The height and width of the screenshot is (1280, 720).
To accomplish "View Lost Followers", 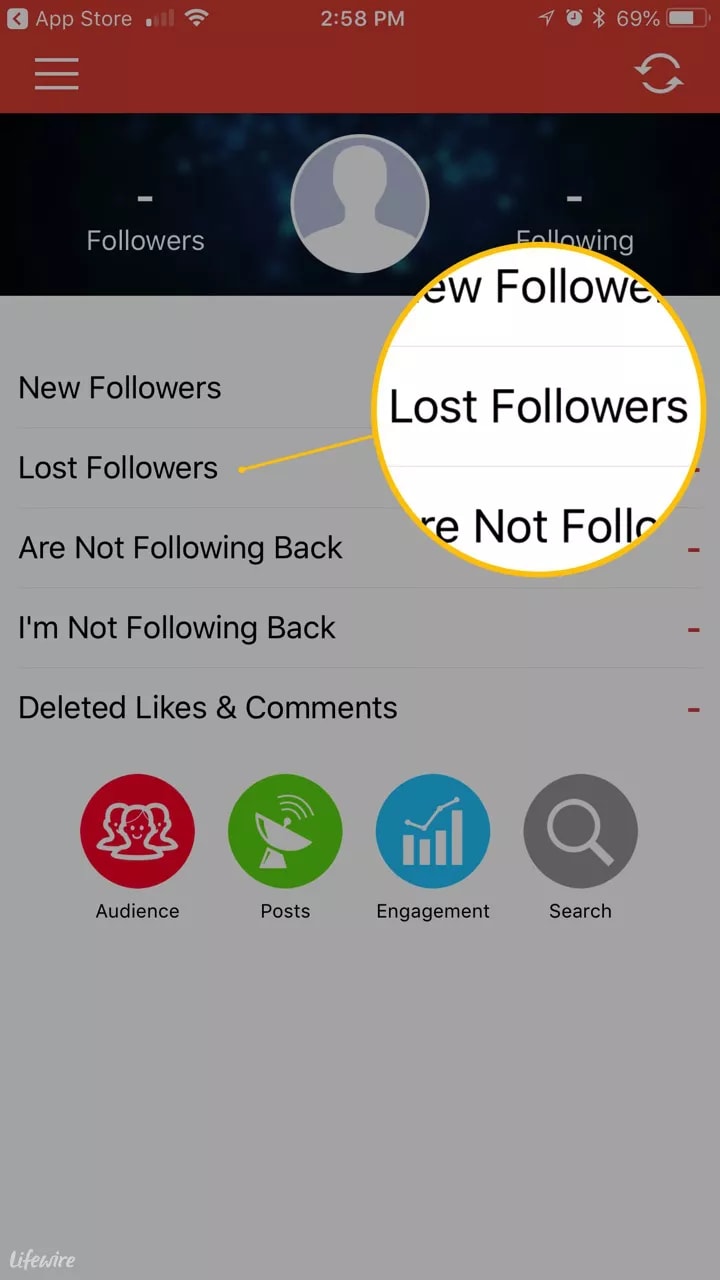I will pyautogui.click(x=118, y=468).
